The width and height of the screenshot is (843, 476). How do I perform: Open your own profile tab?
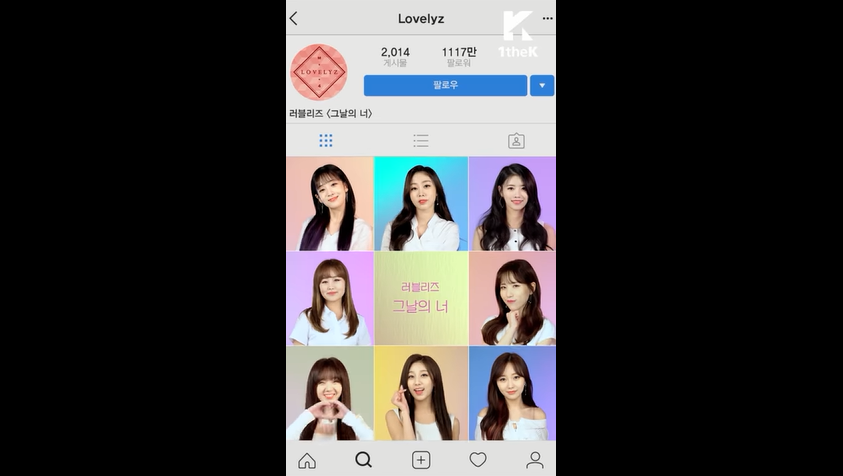click(535, 460)
